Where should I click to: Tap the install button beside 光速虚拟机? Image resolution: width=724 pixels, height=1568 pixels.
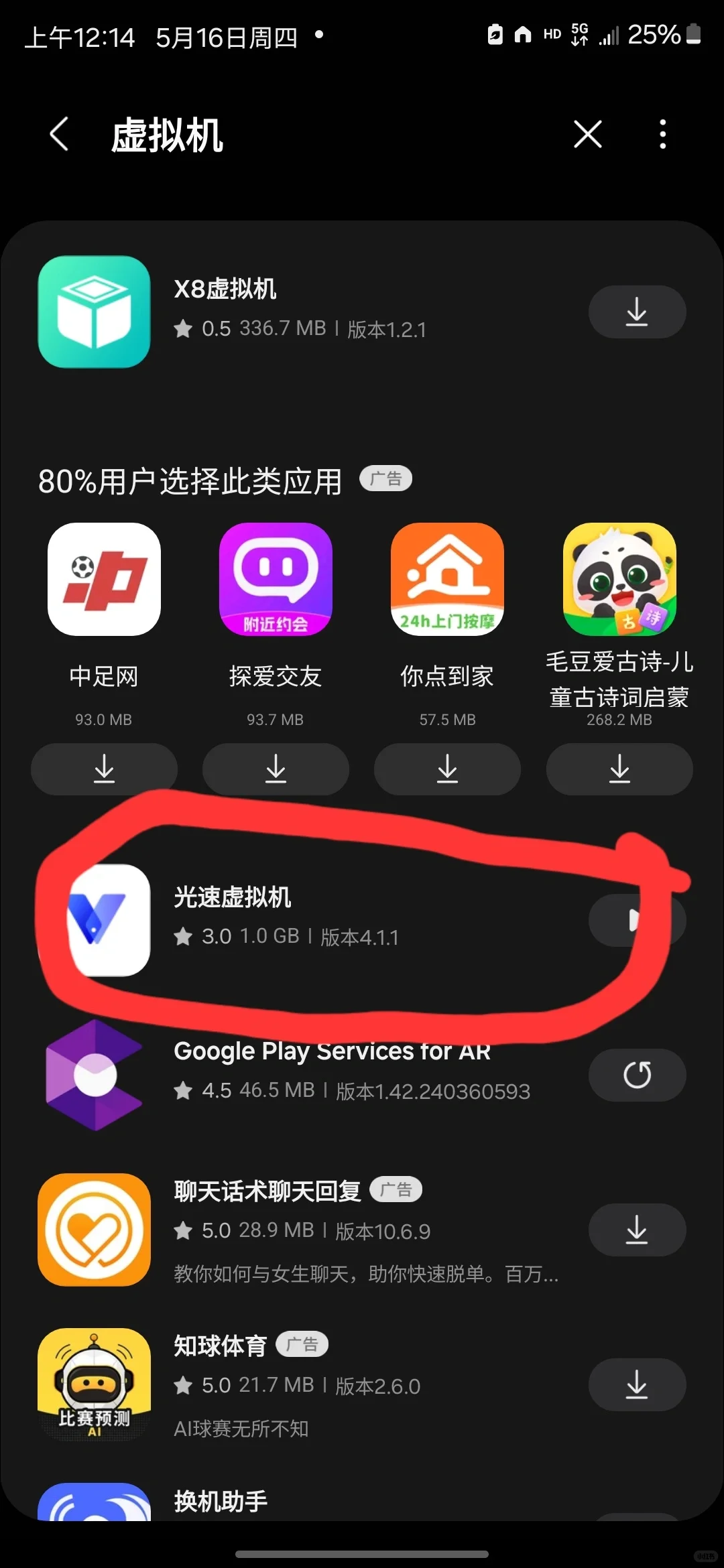pyautogui.click(x=637, y=919)
